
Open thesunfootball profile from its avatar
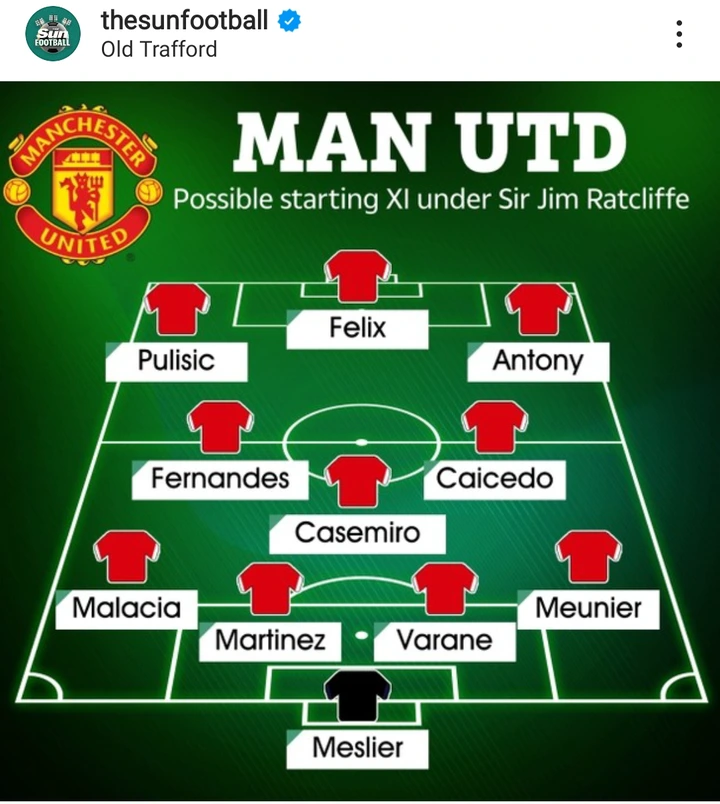click(53, 34)
